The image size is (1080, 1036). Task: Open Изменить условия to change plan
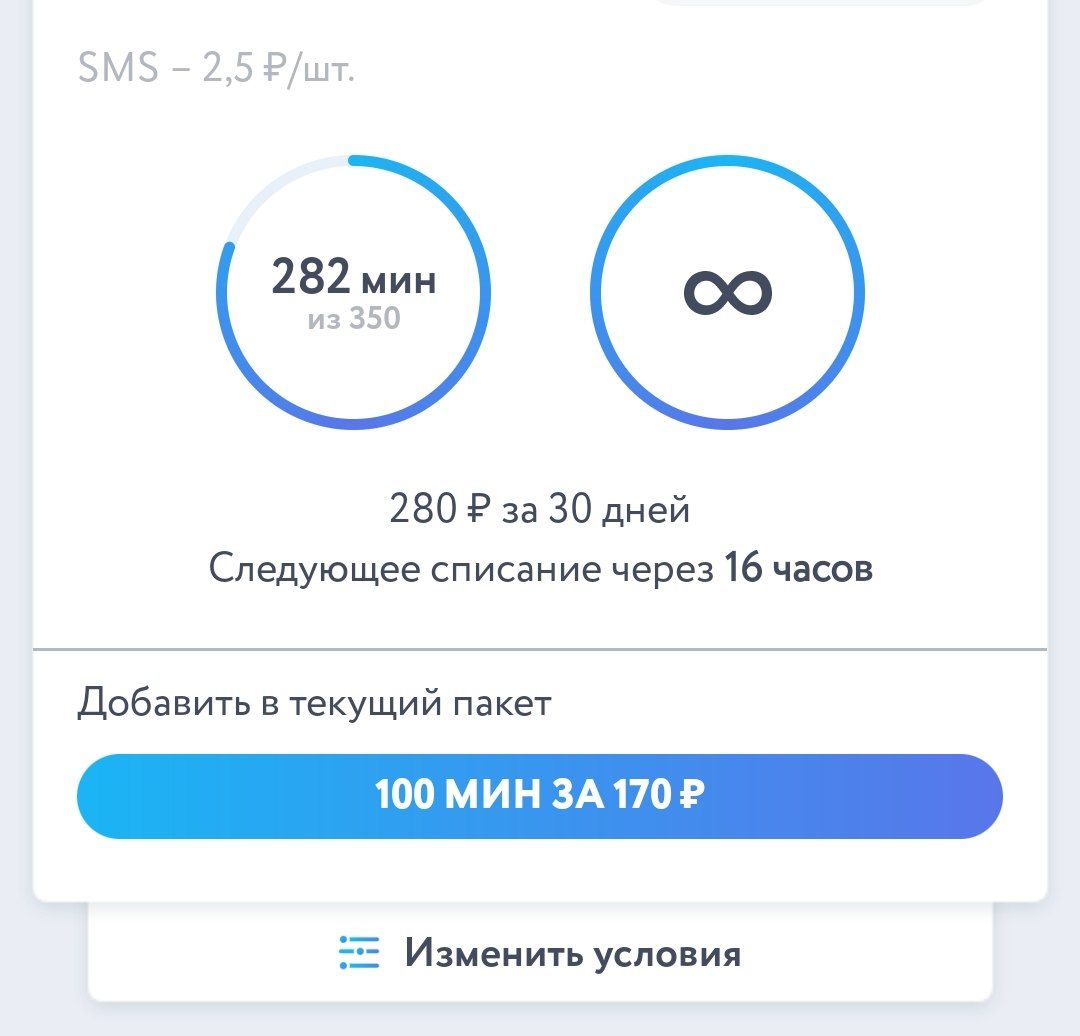pos(540,953)
